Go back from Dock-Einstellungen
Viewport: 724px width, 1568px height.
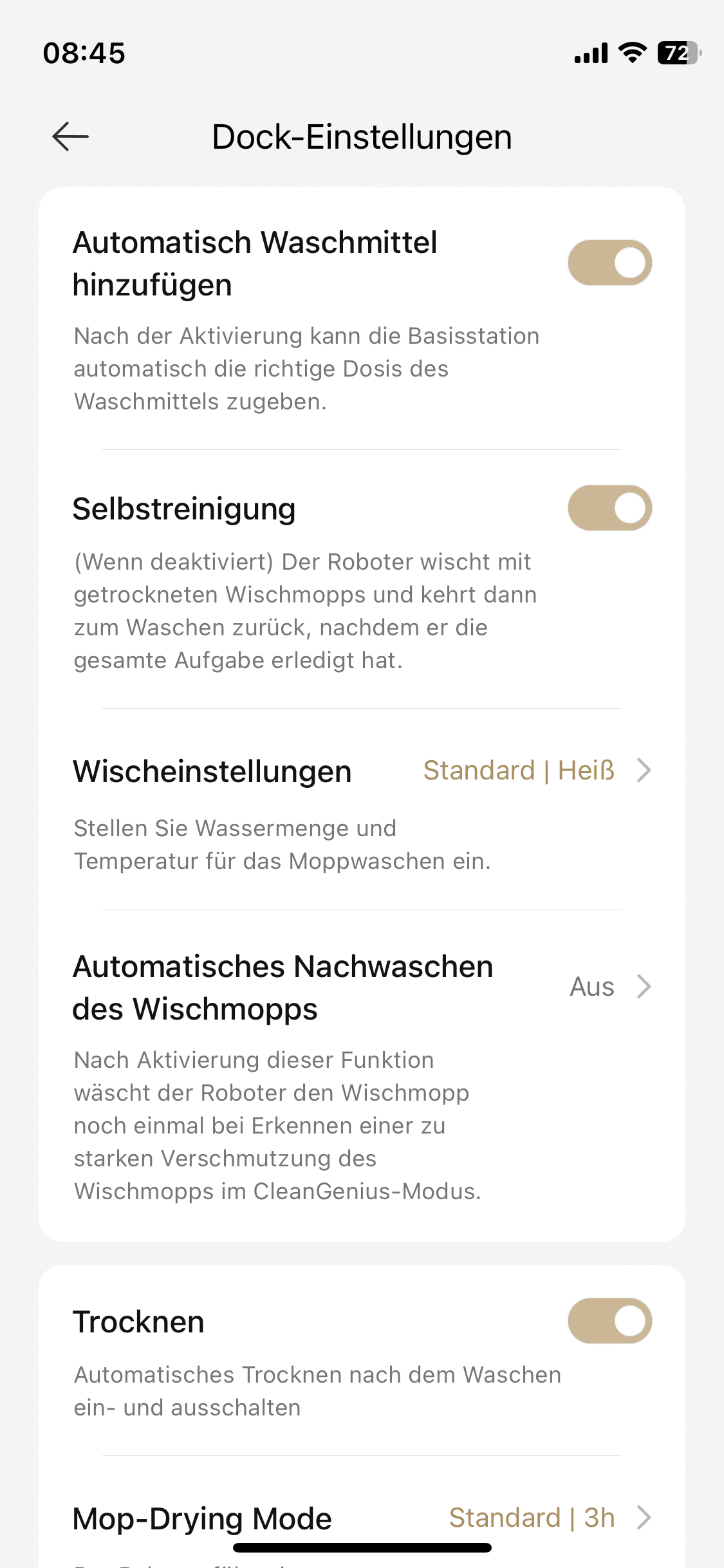pos(70,136)
